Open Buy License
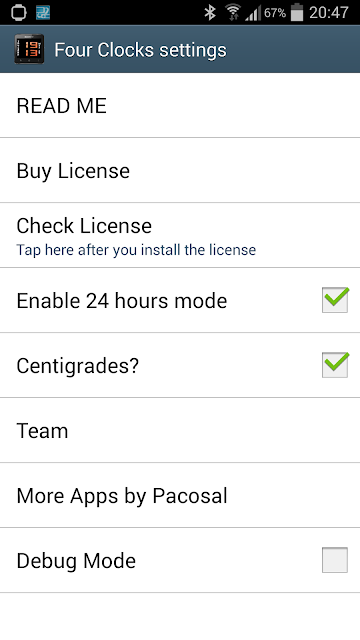 point(180,170)
